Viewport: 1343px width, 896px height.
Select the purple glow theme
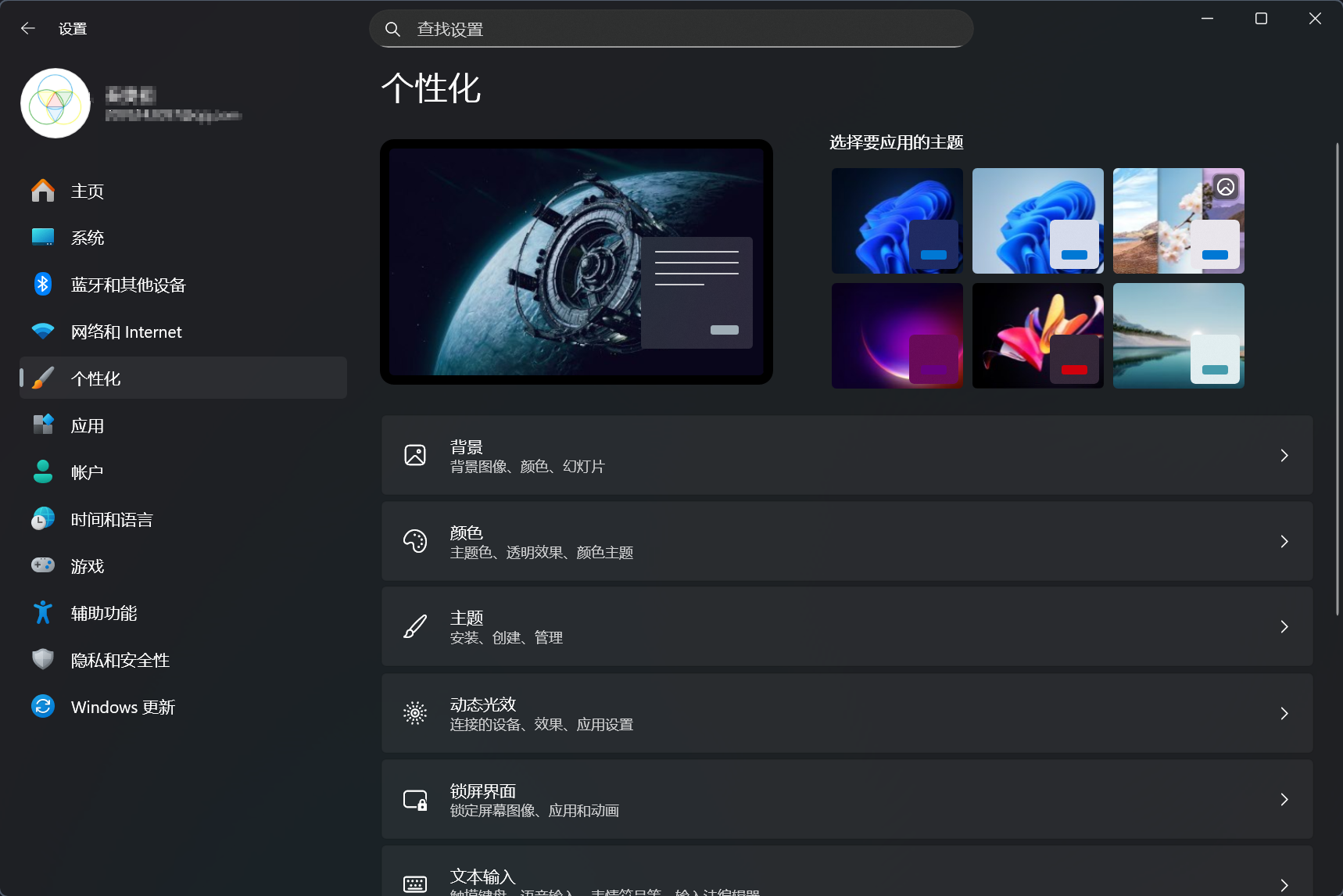pyautogui.click(x=897, y=335)
